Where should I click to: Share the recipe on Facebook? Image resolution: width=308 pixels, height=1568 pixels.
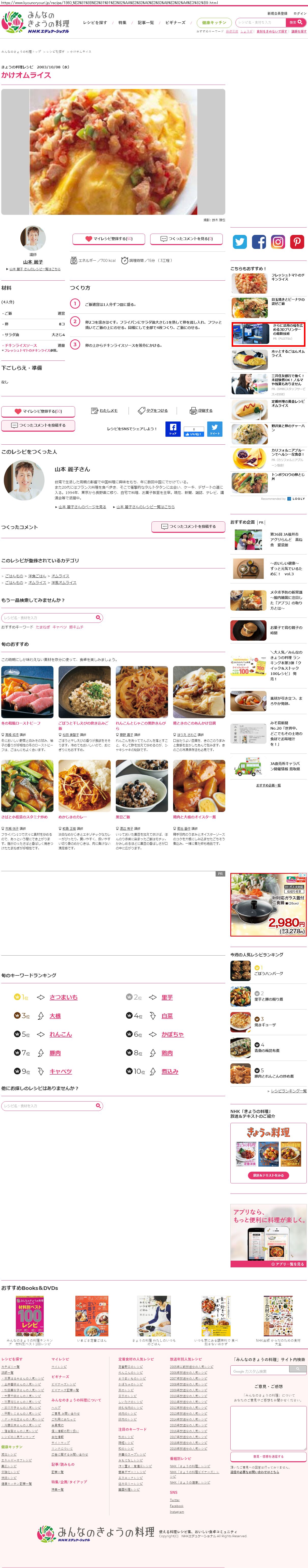click(x=173, y=429)
